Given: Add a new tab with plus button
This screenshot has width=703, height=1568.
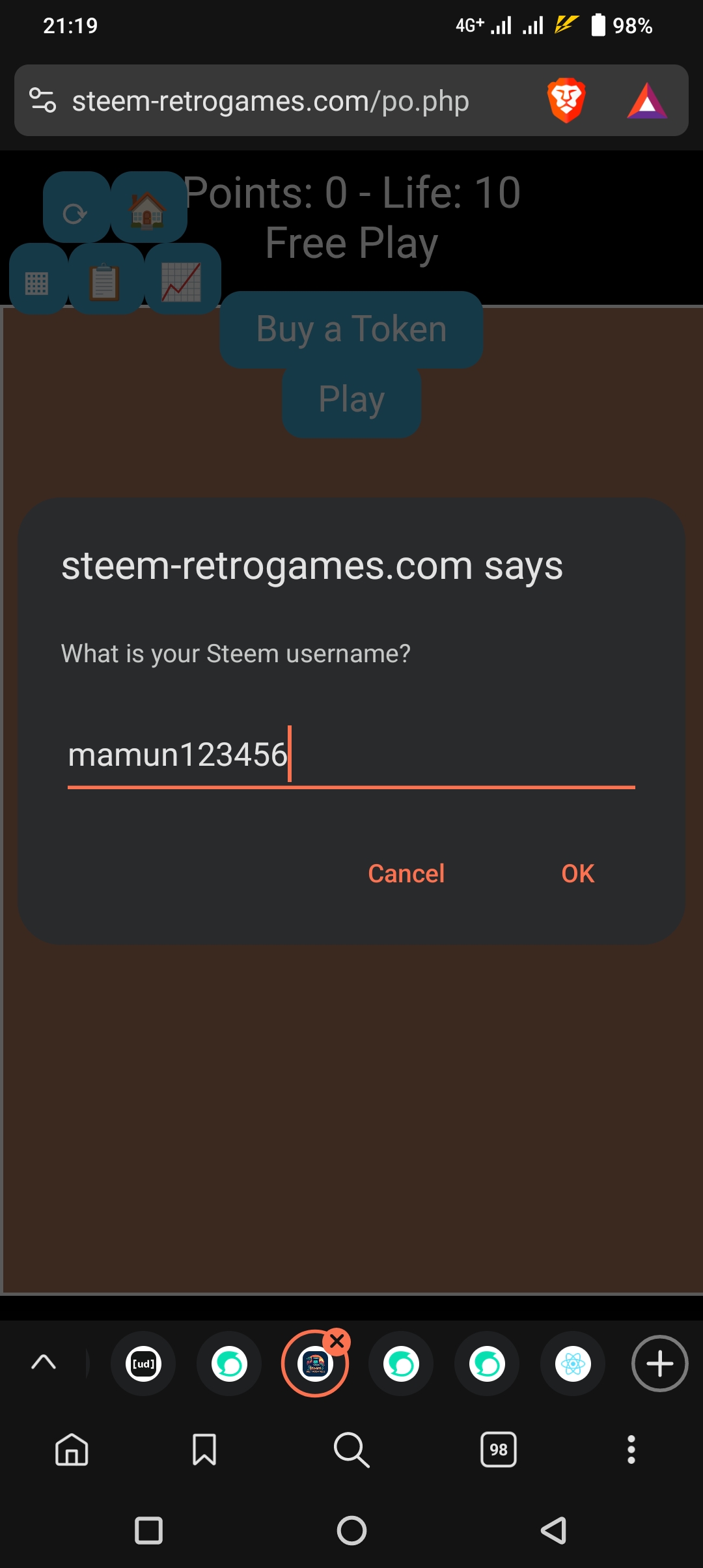Looking at the screenshot, I should (x=659, y=1364).
